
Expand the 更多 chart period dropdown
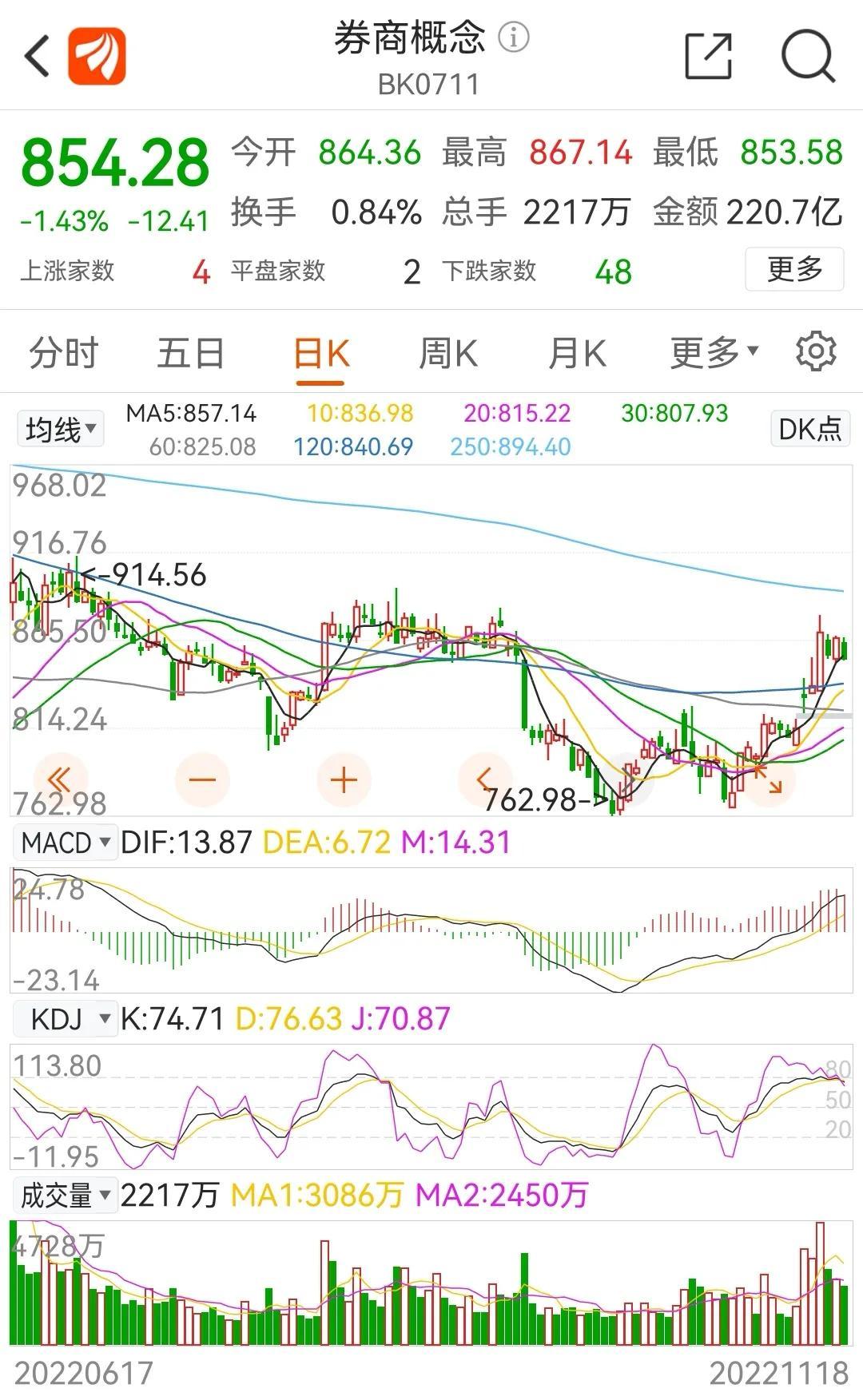(714, 353)
